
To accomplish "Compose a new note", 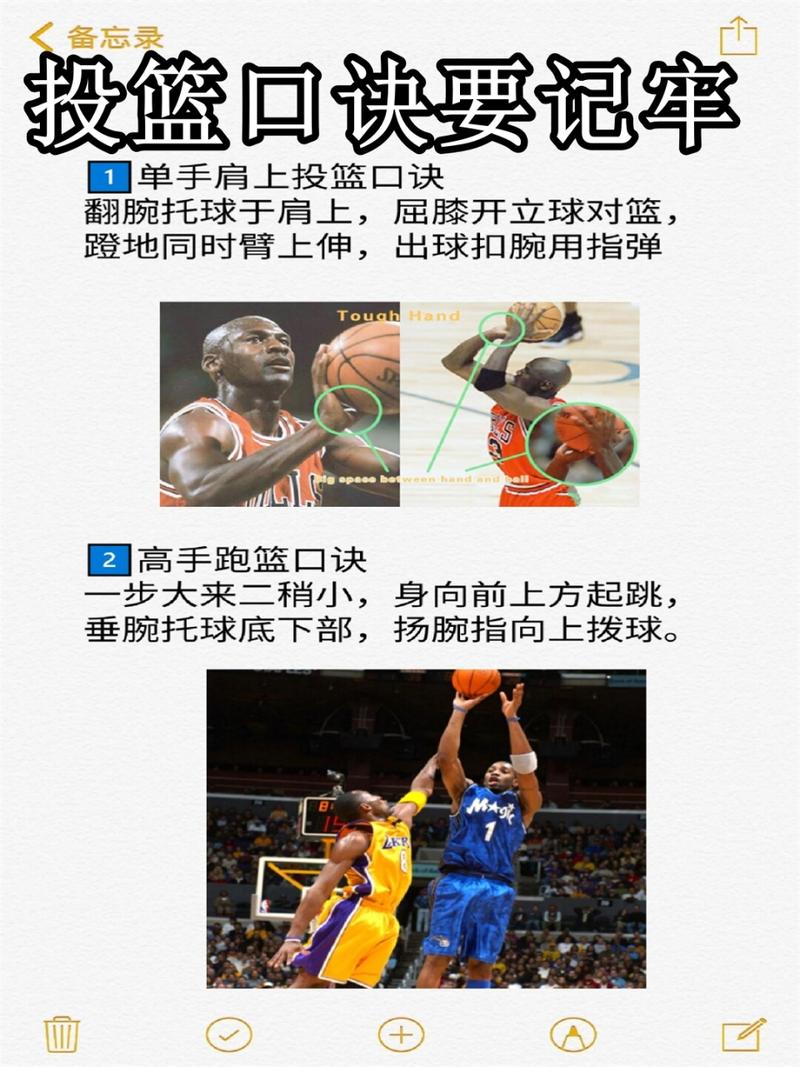I will [742, 1033].
